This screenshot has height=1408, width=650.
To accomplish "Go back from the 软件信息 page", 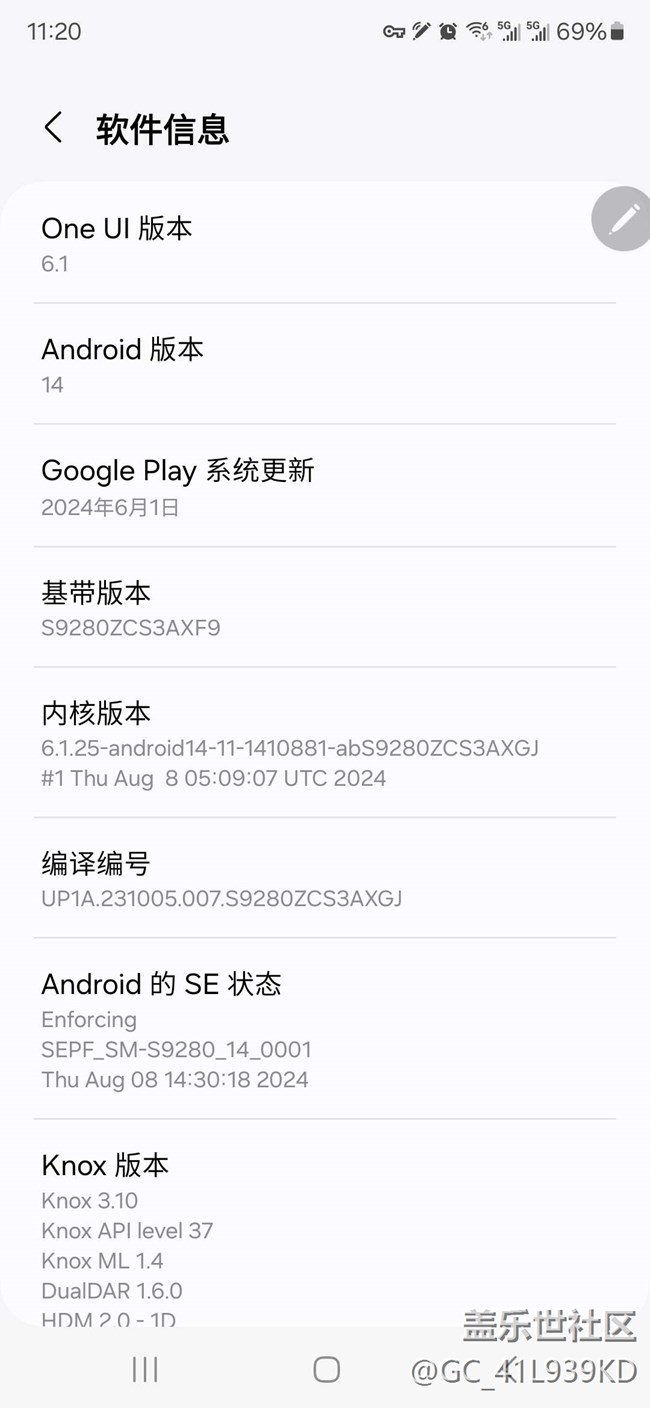I will click(54, 128).
